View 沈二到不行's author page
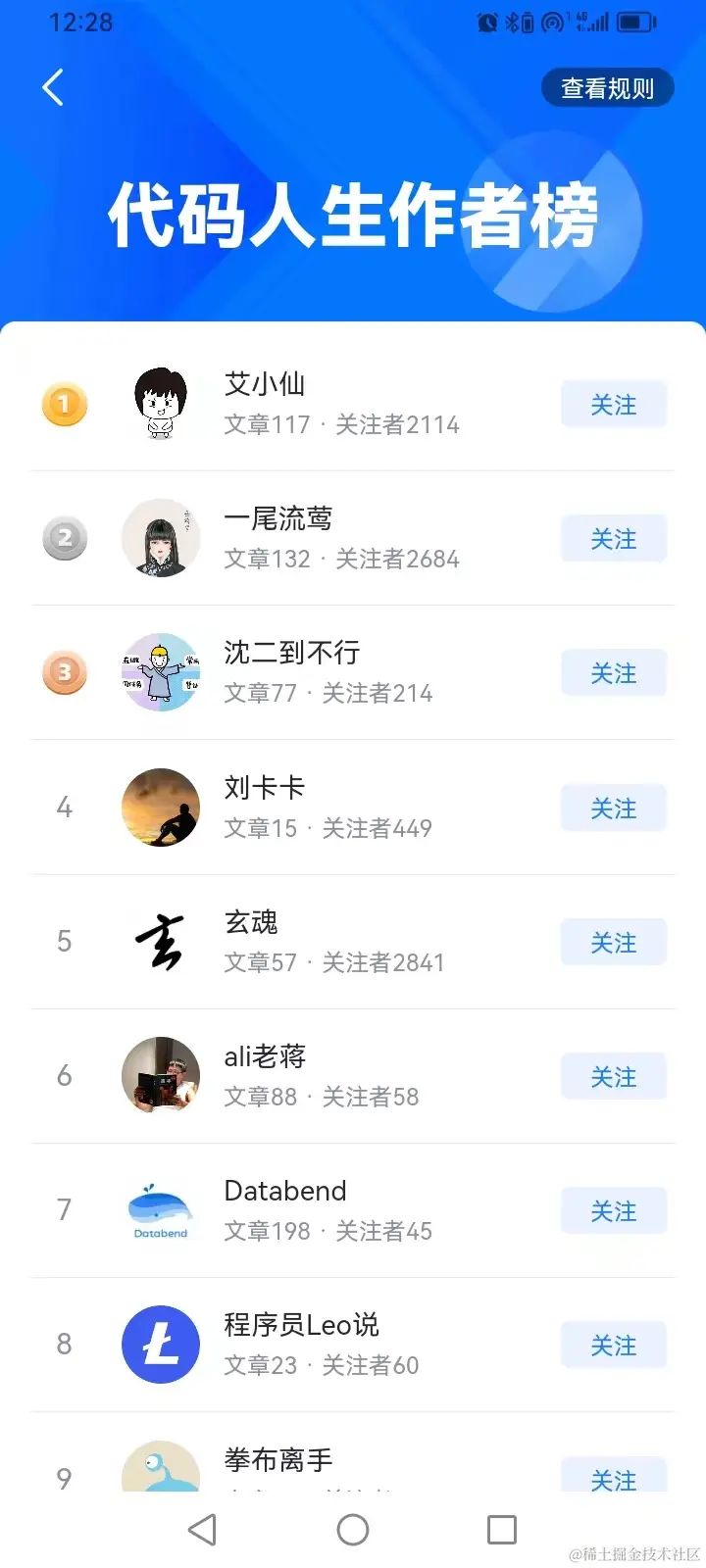The height and width of the screenshot is (1568, 706). tap(291, 653)
